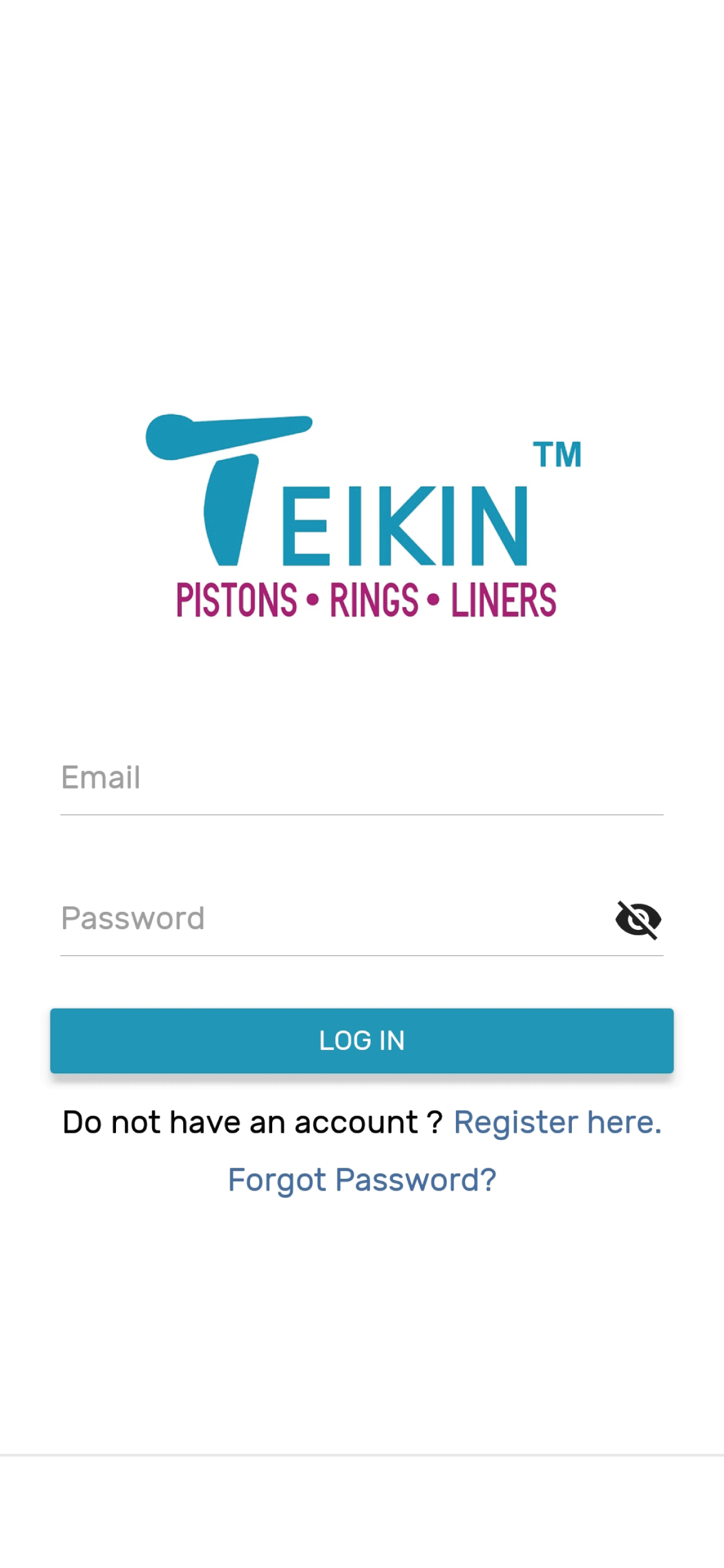Click the TM trademark symbol
Image resolution: width=724 pixels, height=1568 pixels.
(x=558, y=453)
